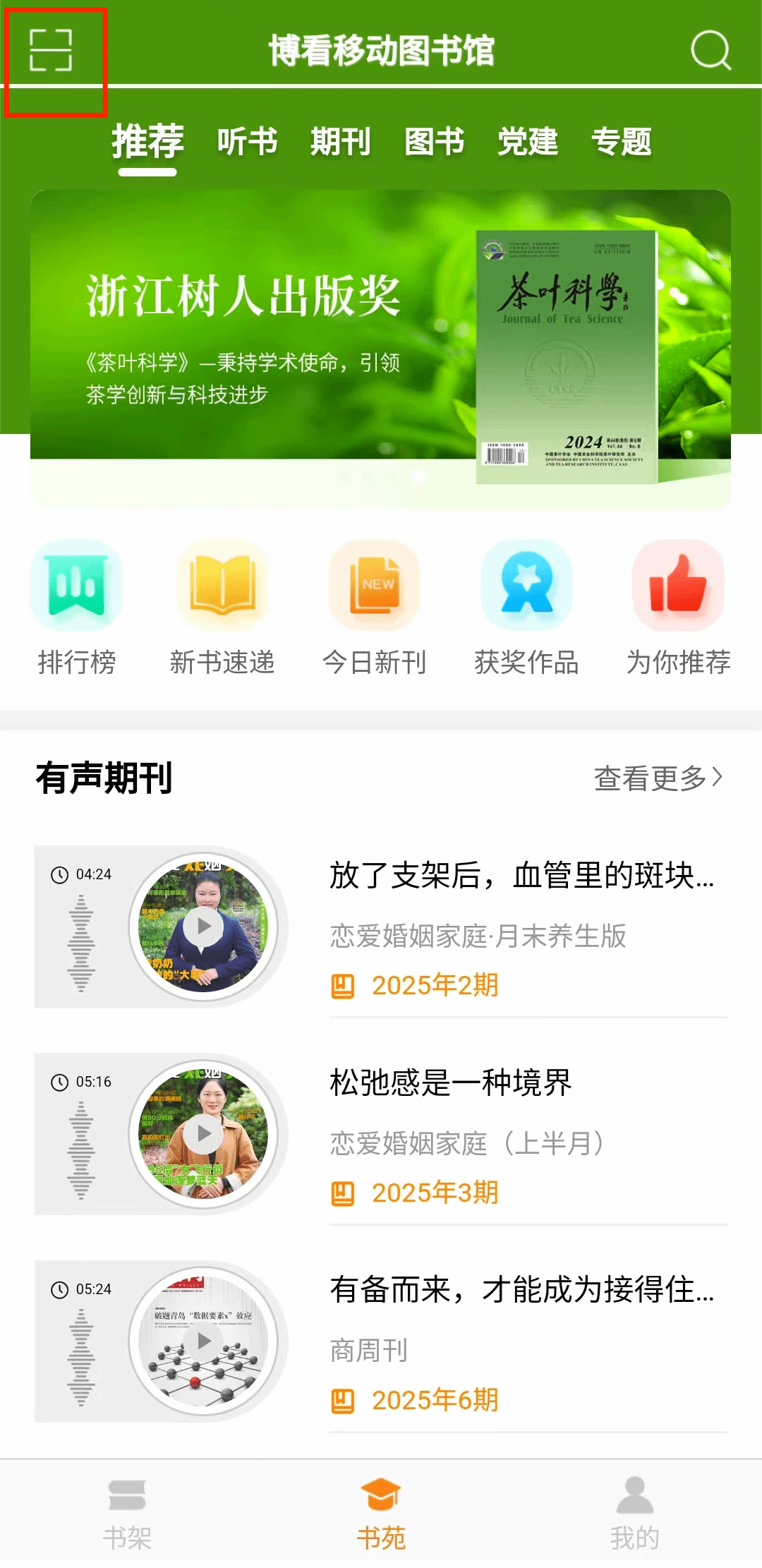Open 排行榜 rankings
Screen dimensions: 762x1568
tap(76, 608)
